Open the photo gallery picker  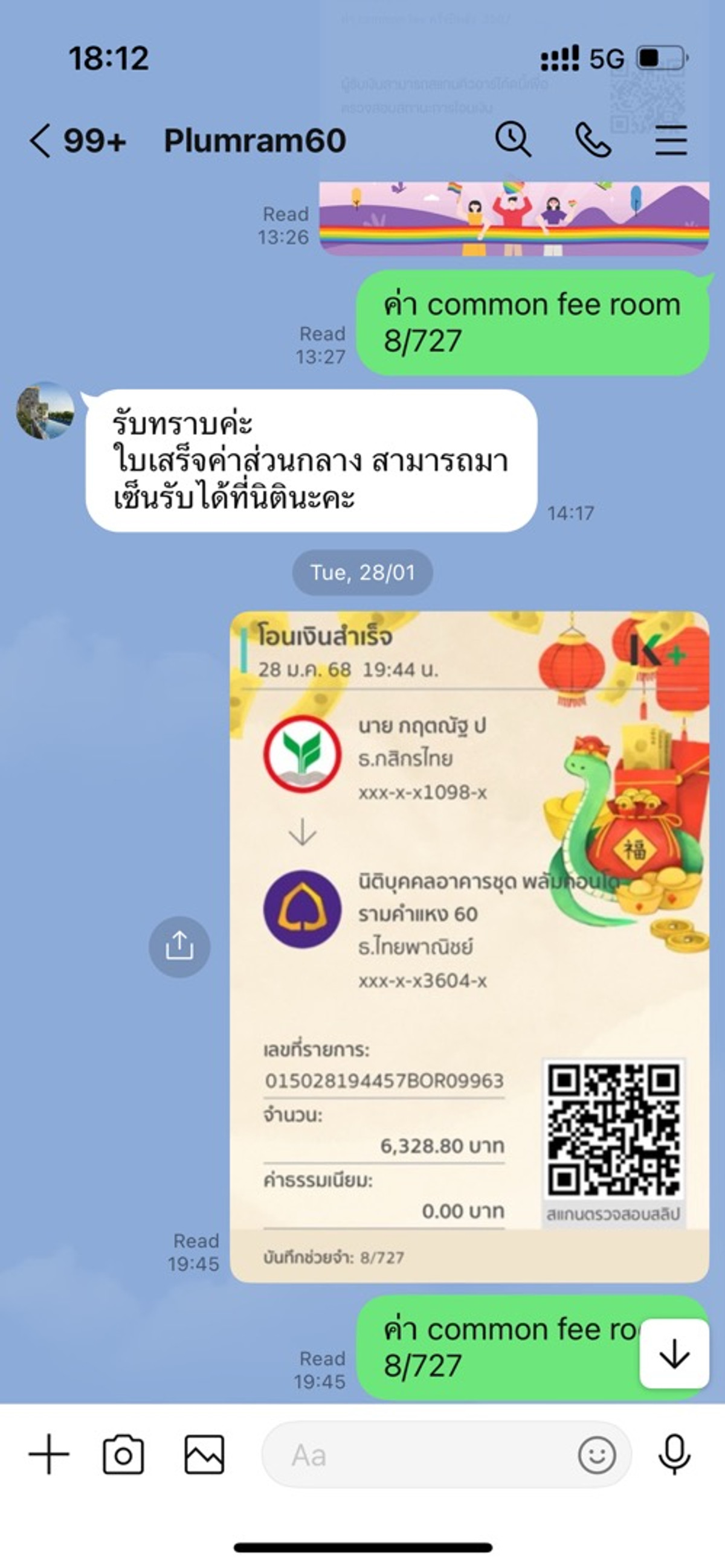click(204, 1454)
